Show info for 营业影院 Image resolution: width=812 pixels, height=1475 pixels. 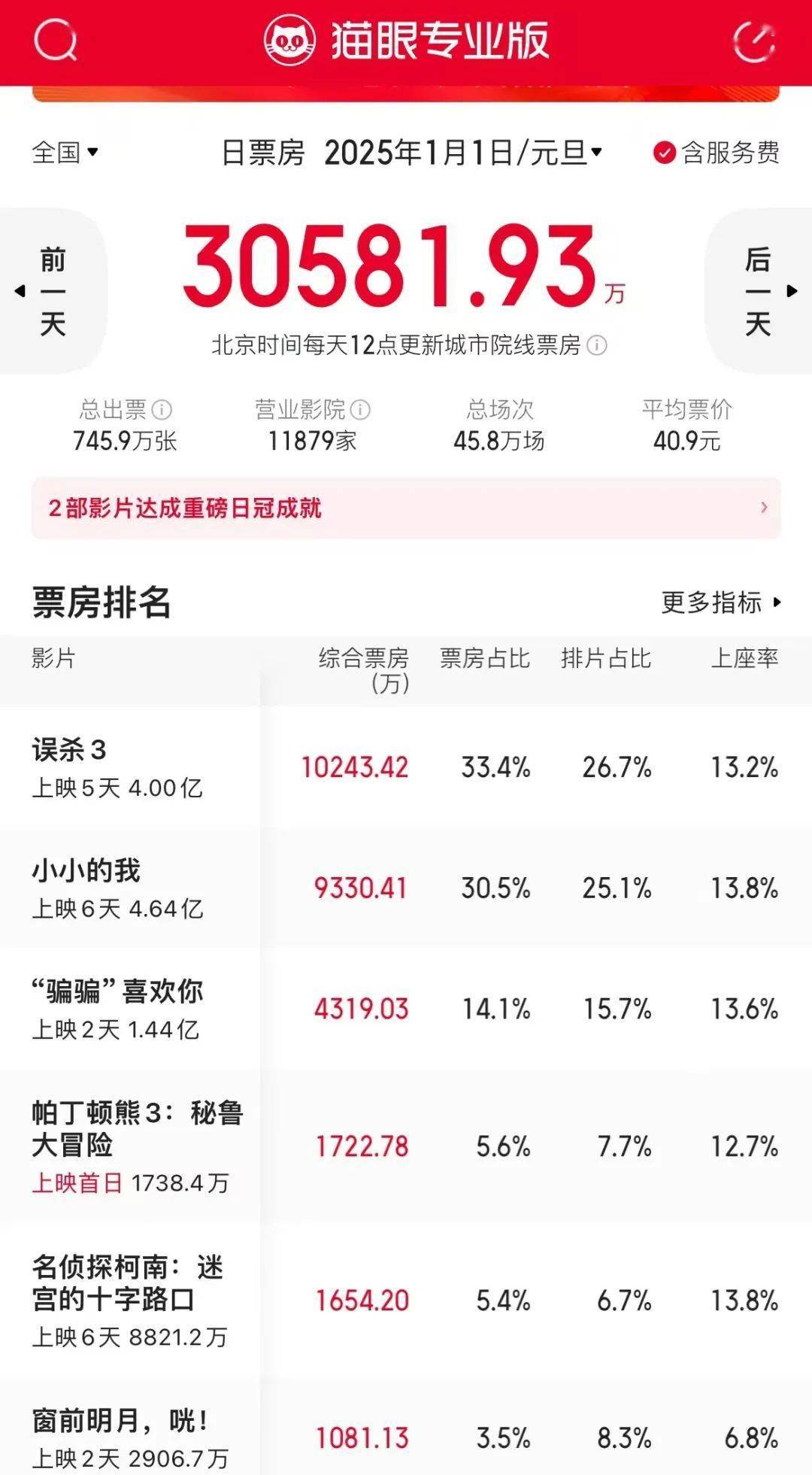click(x=361, y=410)
